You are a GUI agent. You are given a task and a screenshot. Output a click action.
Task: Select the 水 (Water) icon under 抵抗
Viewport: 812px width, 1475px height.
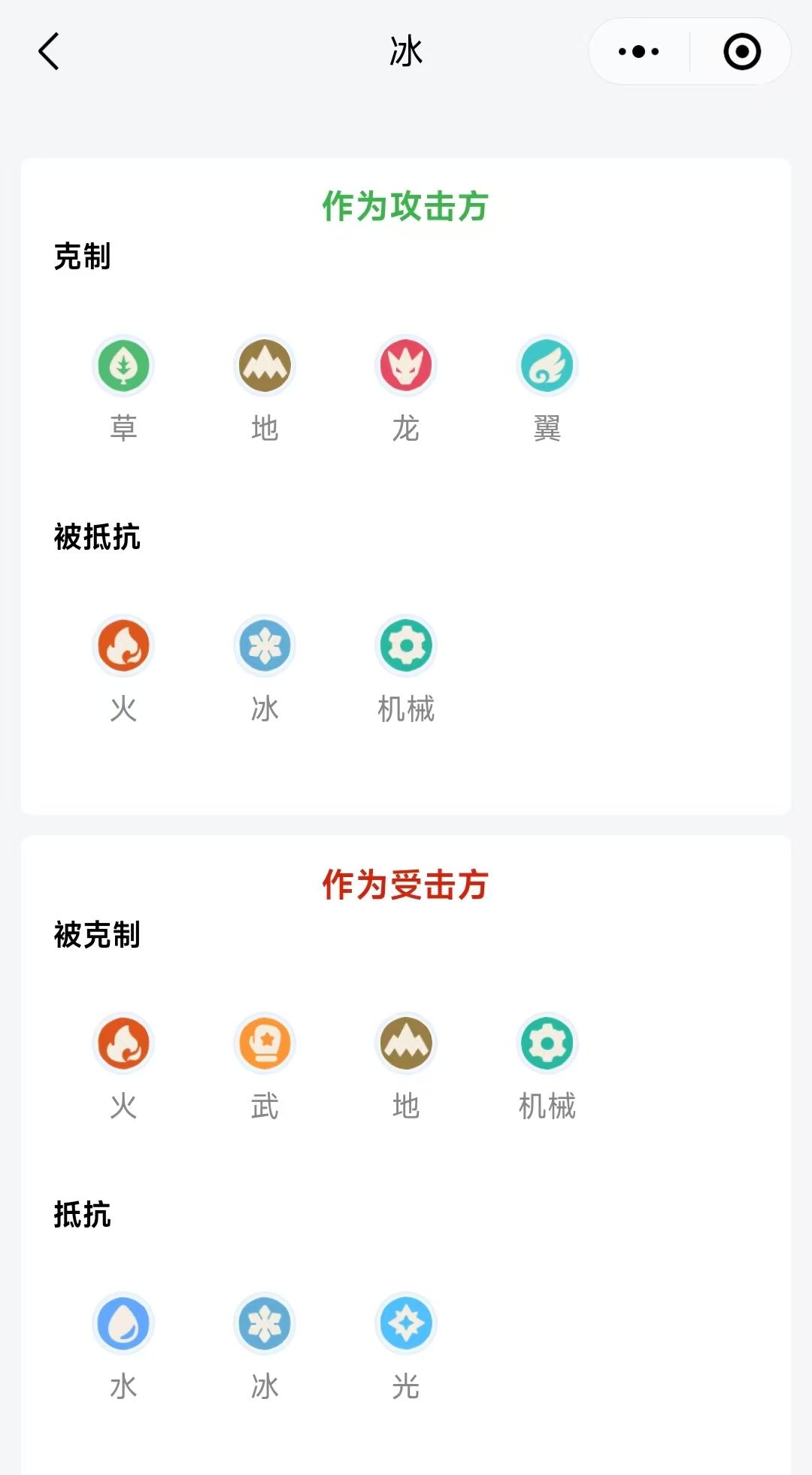pos(123,1322)
